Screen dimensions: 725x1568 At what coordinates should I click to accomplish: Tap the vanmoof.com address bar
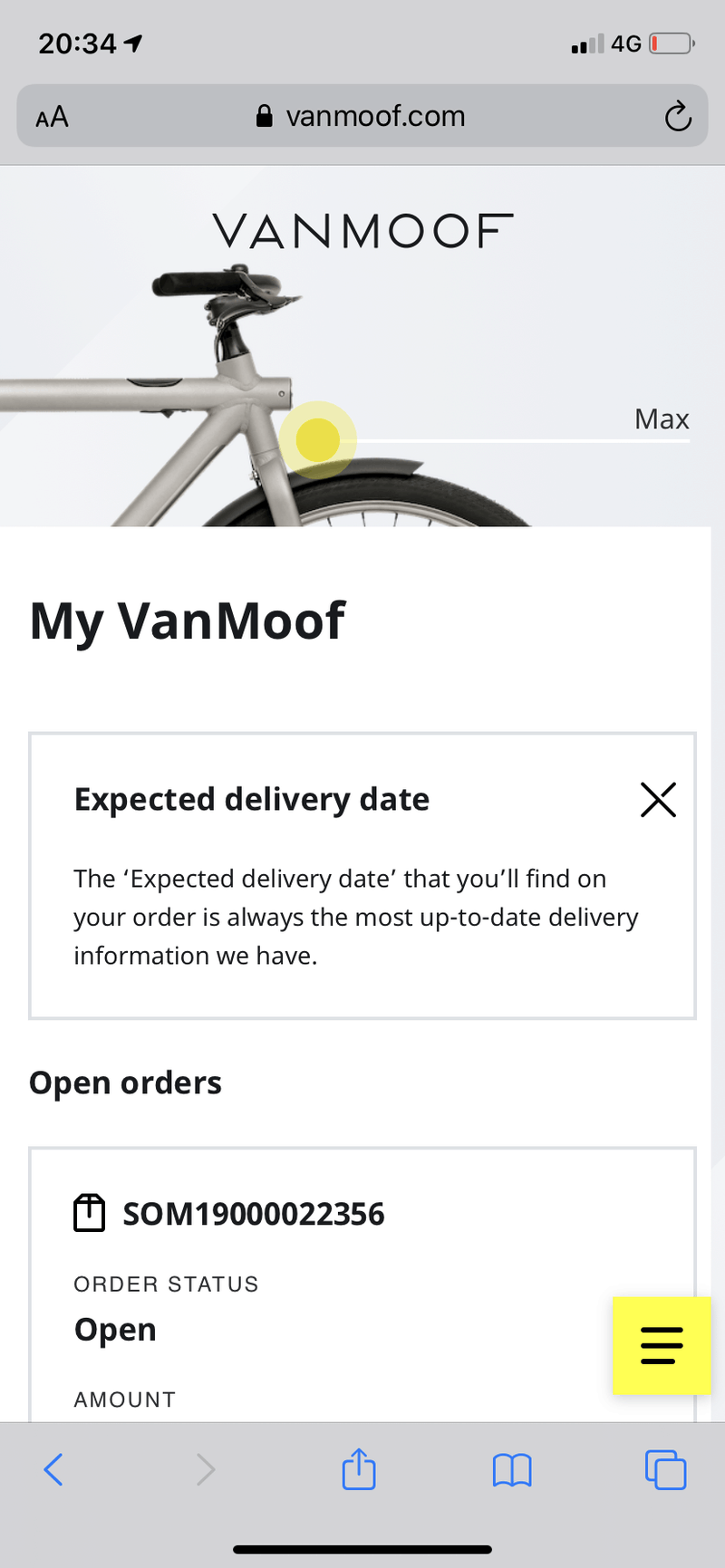coord(362,117)
